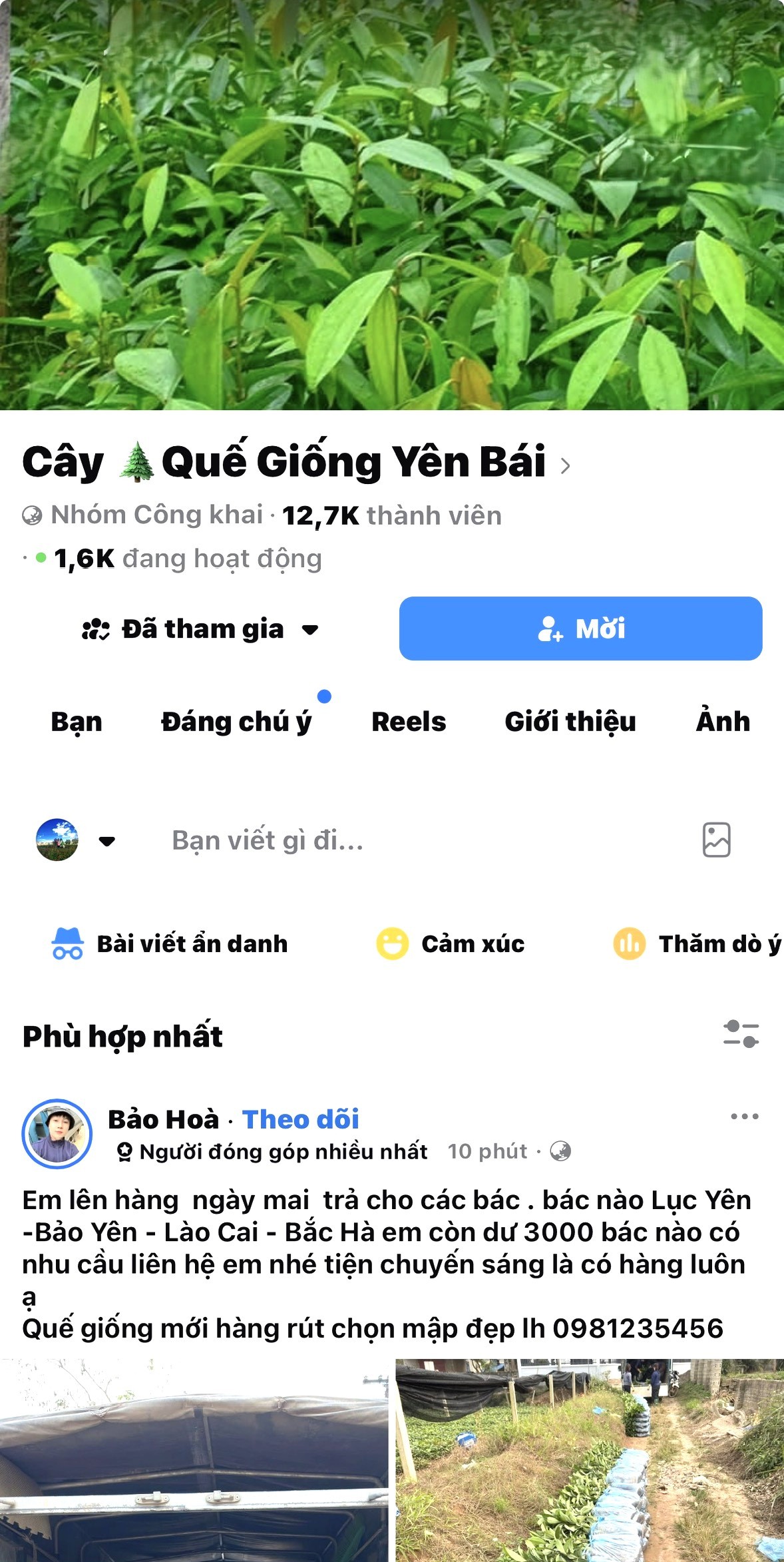Open the Ảnh tab
The height and width of the screenshot is (1562, 784).
[723, 722]
